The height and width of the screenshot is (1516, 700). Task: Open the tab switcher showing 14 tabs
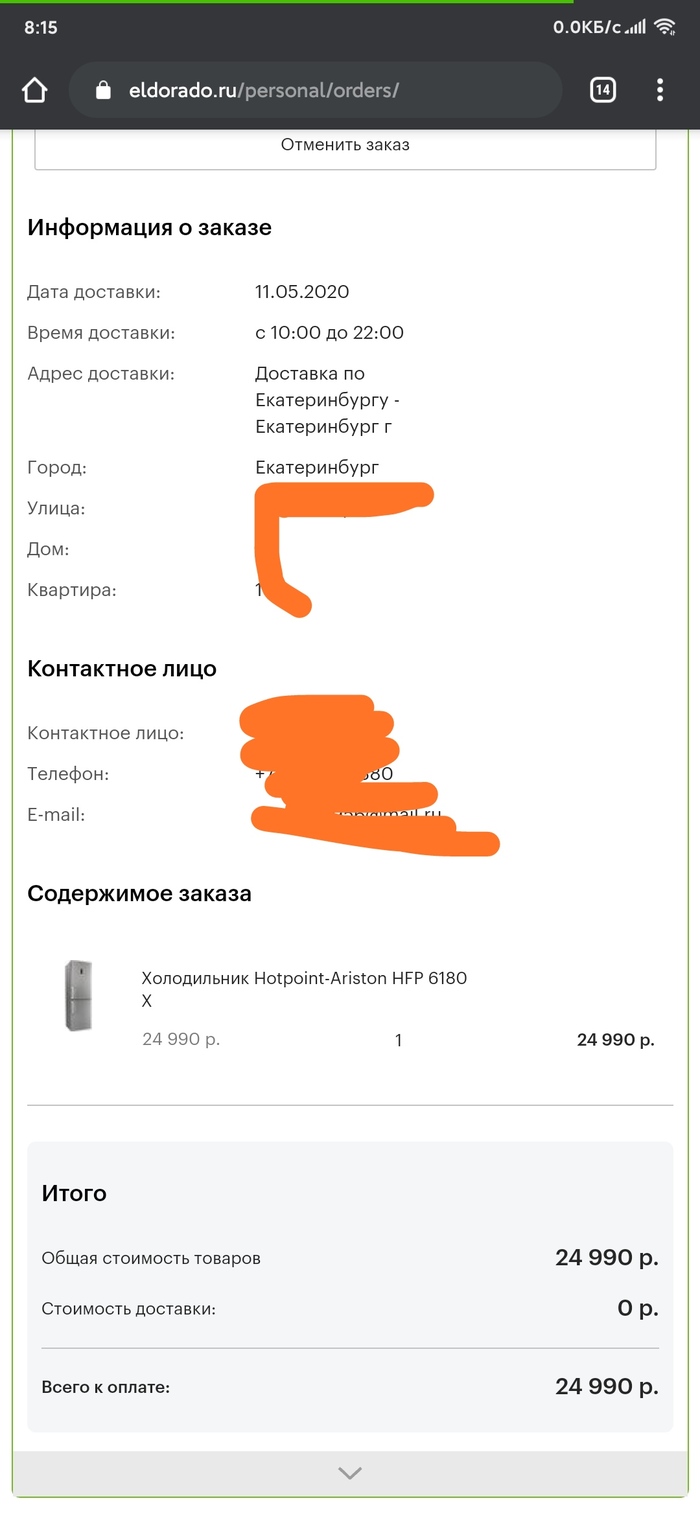(x=602, y=91)
